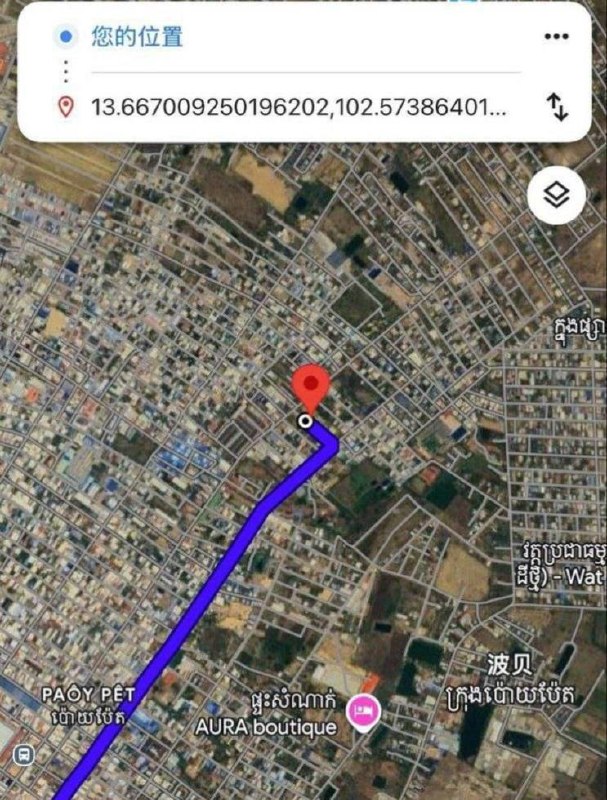The image size is (607, 800).
Task: Open the three-dot overflow menu
Action: pyautogui.click(x=556, y=37)
